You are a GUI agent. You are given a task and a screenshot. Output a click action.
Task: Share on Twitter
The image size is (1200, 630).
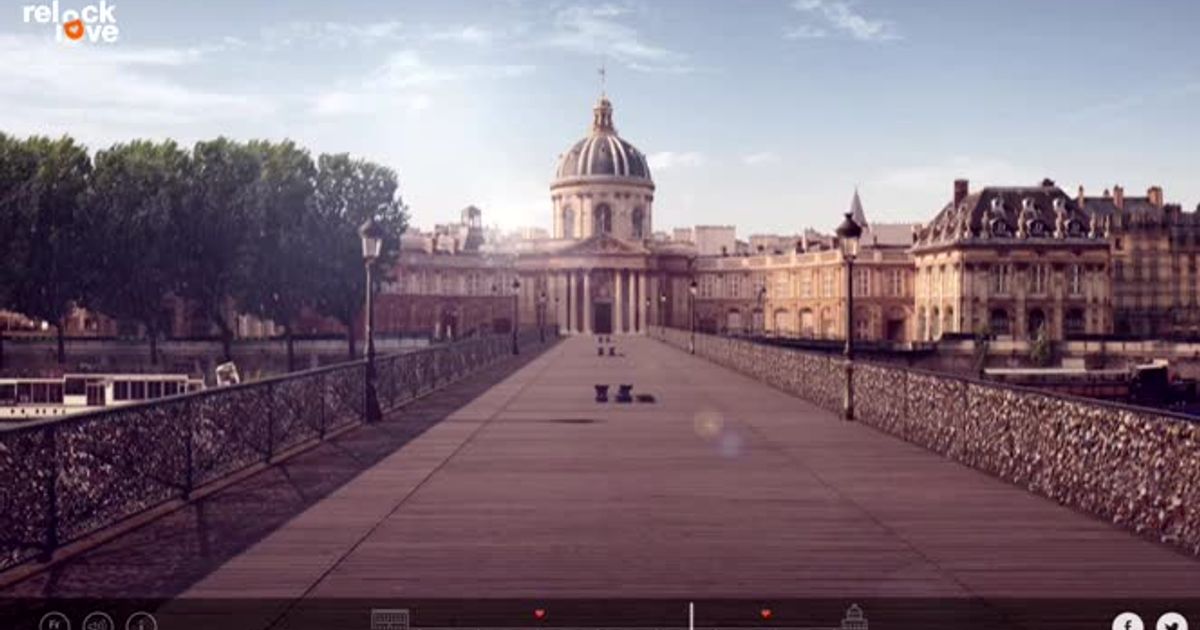click(1171, 623)
